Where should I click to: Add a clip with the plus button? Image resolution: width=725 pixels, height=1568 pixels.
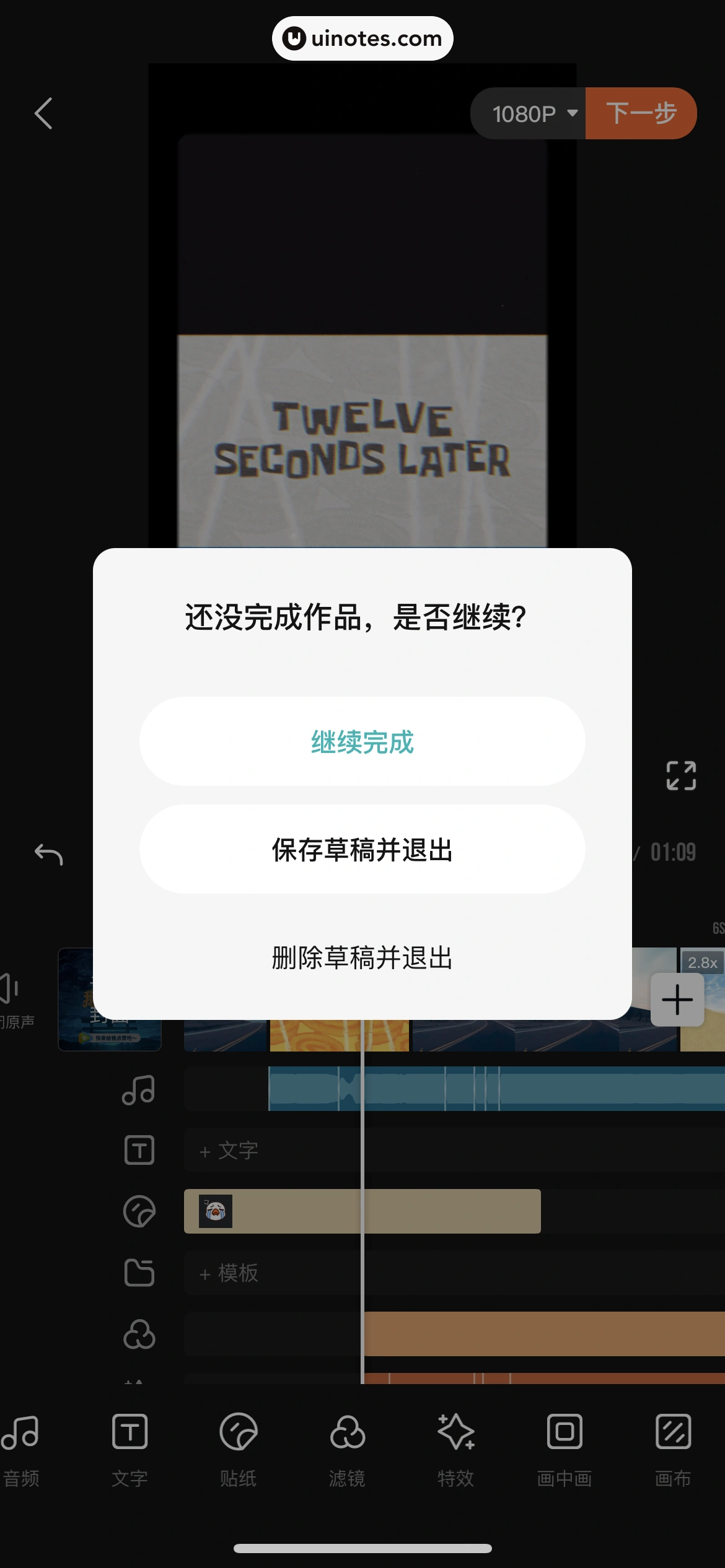pos(677,1000)
